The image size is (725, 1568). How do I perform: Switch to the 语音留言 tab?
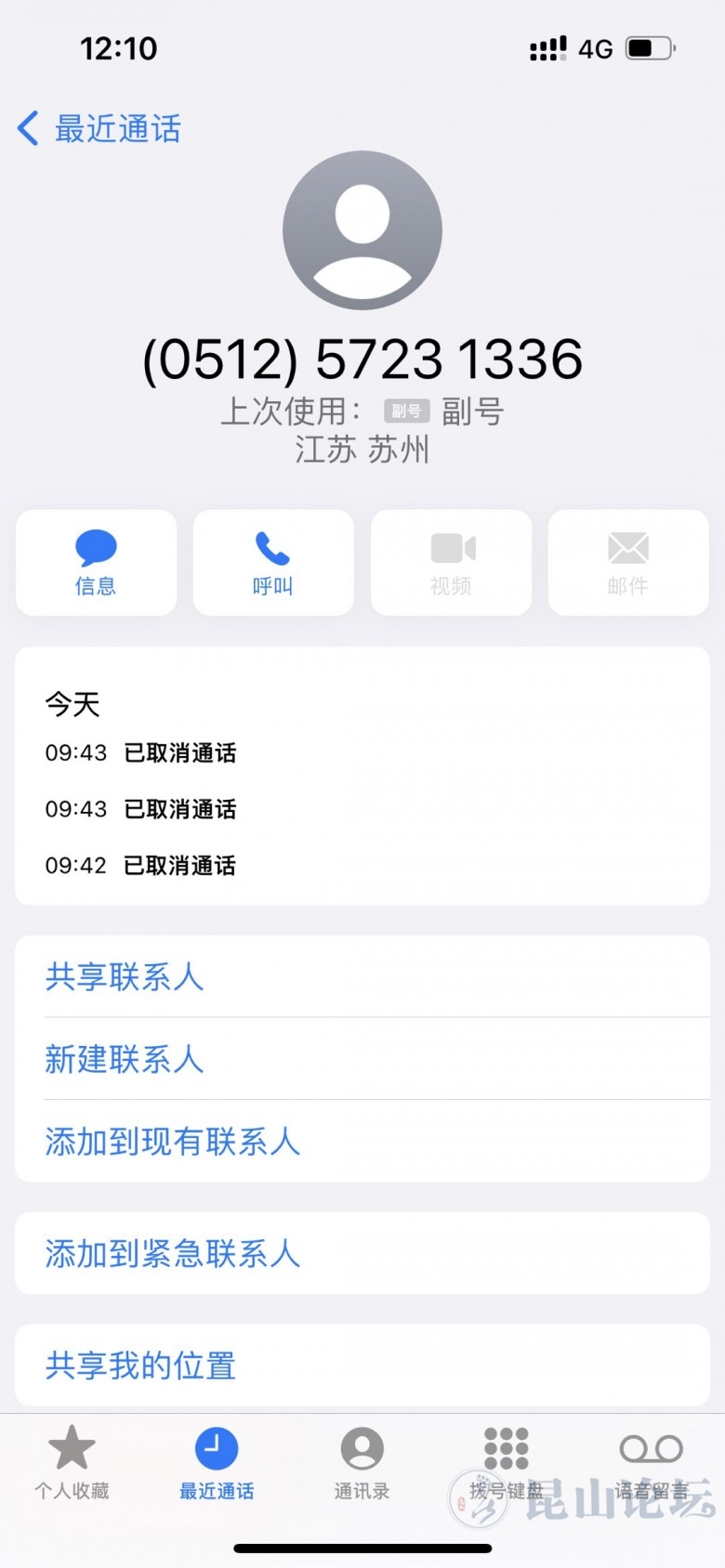[652, 1463]
